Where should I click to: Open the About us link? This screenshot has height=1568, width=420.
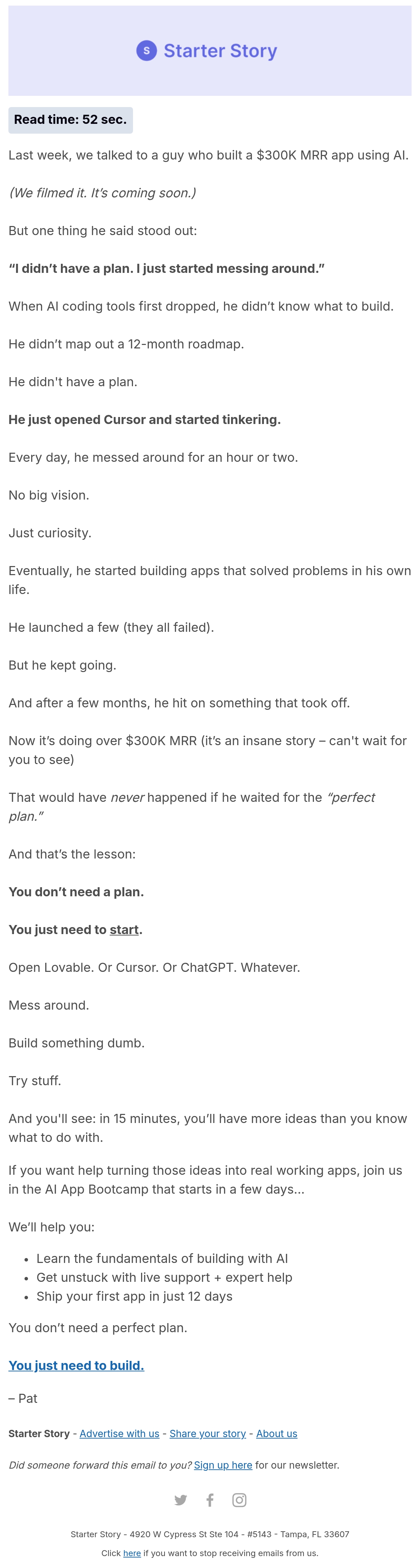coord(276,1433)
